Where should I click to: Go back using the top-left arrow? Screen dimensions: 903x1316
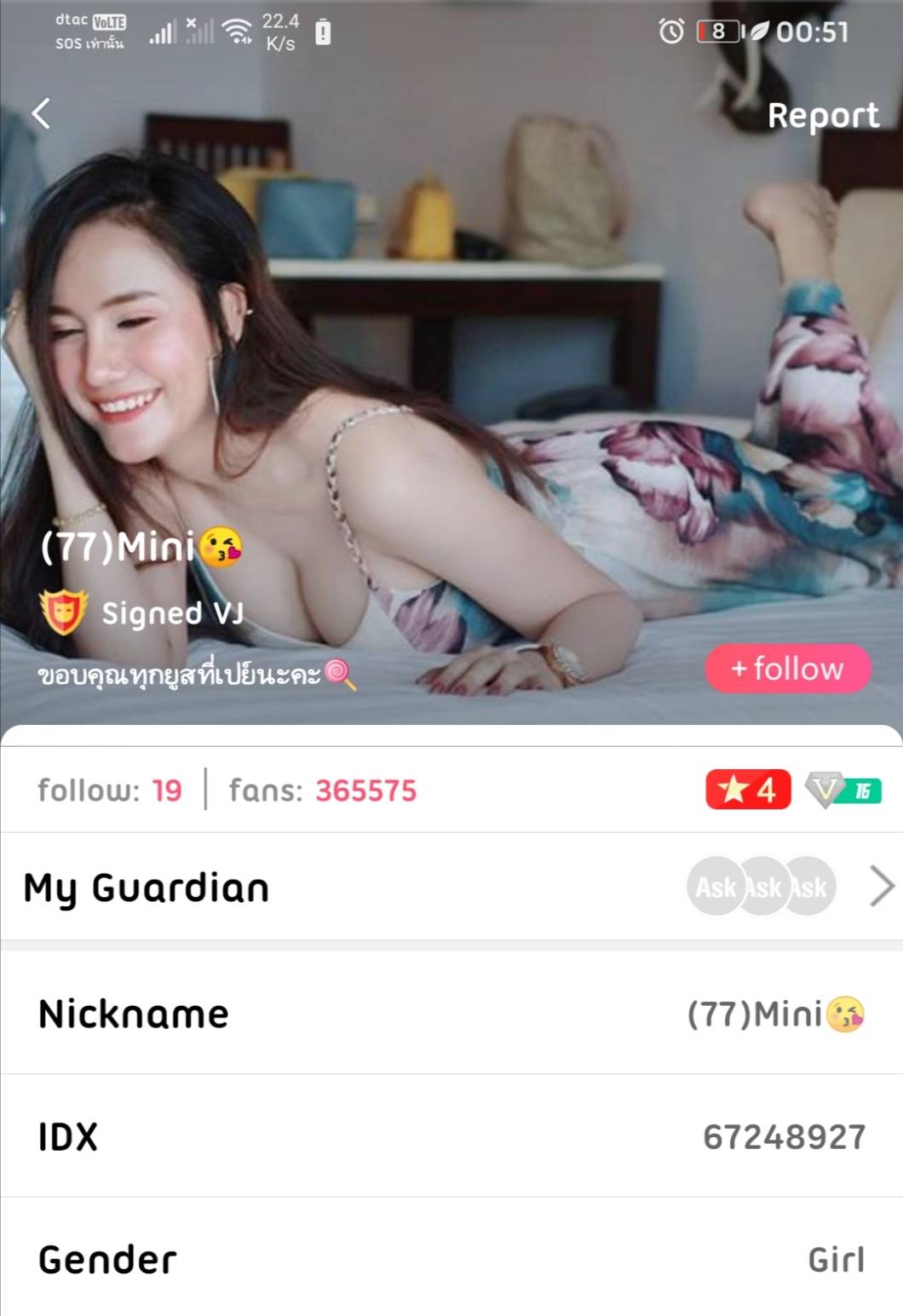click(x=41, y=113)
